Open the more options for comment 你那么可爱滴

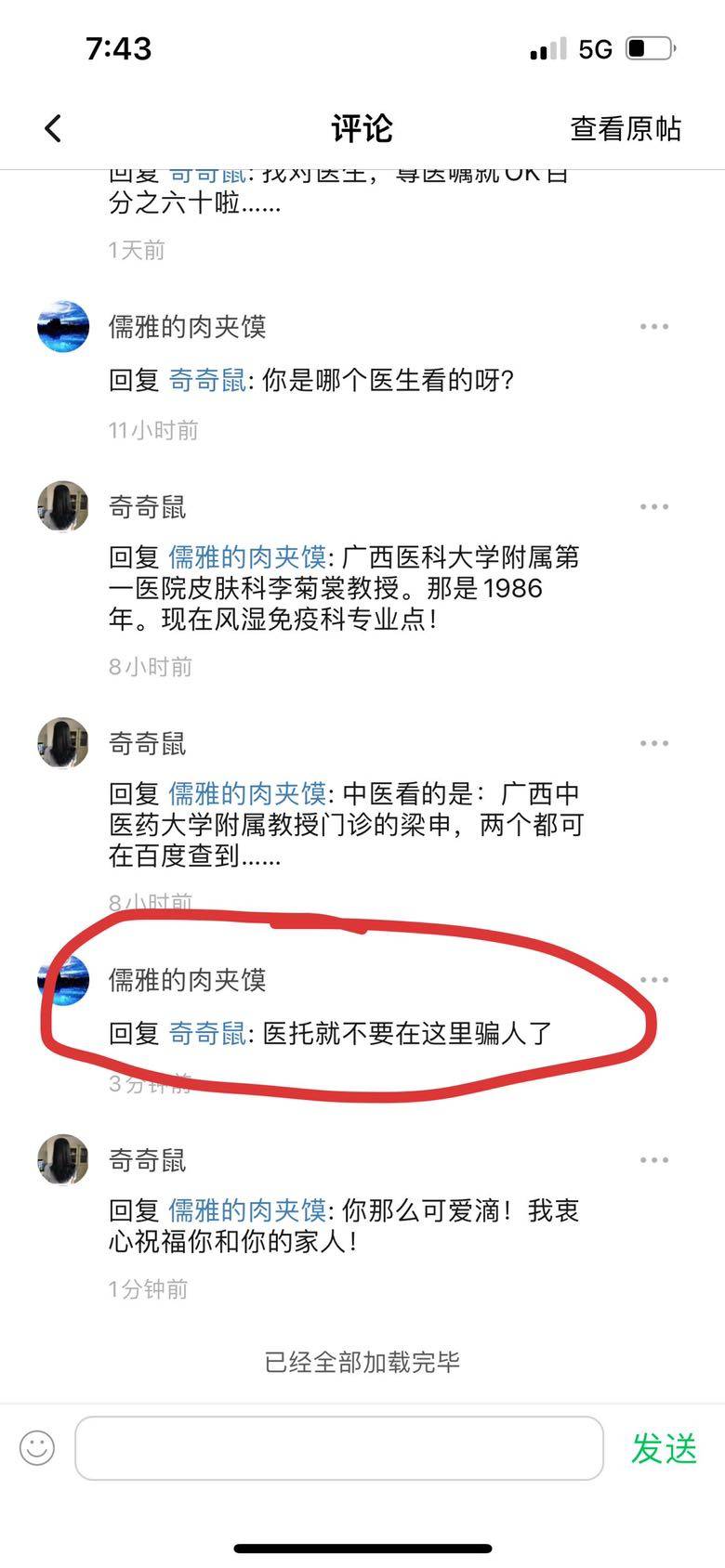point(653,1160)
